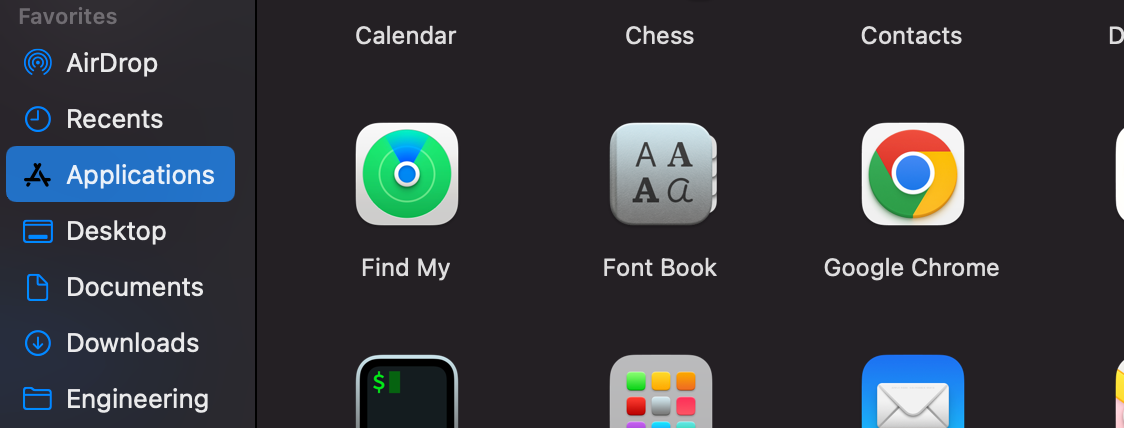Select the Font Book app
Screen dimensions: 1124x428
660,175
